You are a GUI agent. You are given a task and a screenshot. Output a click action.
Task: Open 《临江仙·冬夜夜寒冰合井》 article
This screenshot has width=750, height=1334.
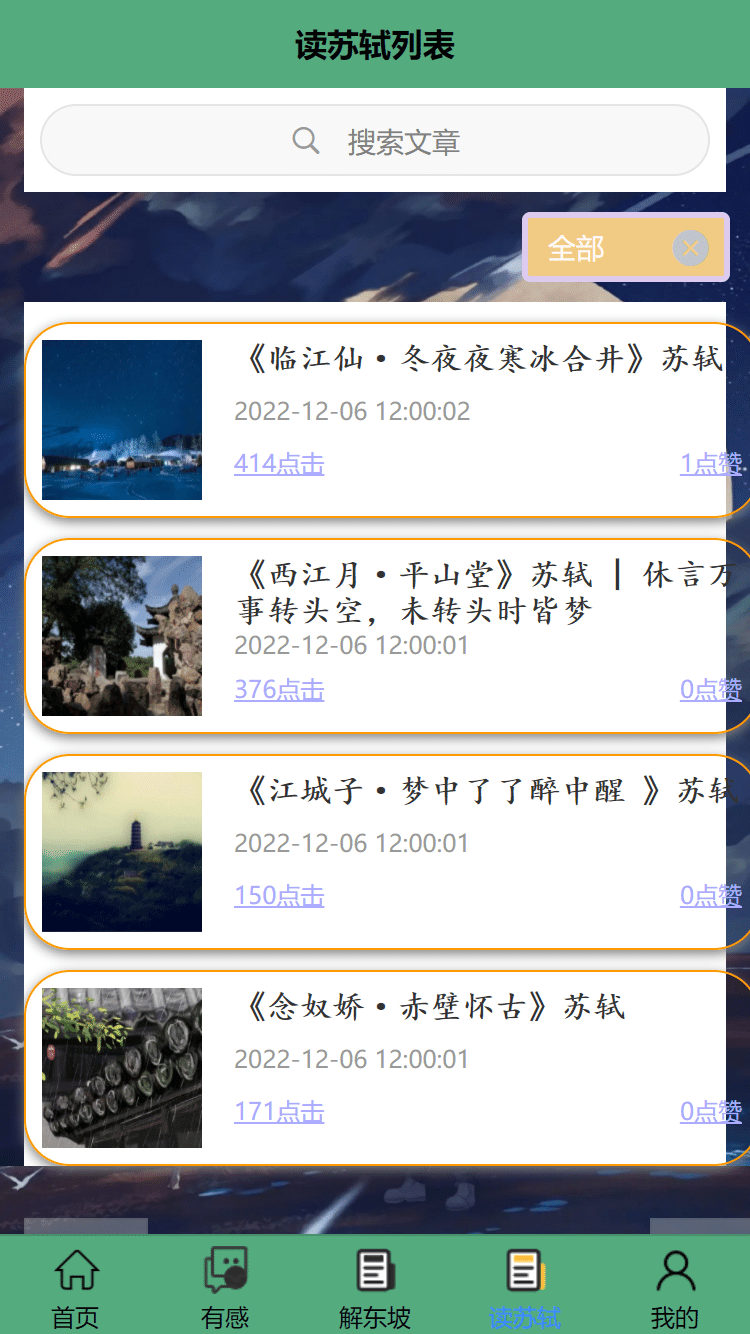pyautogui.click(x=480, y=359)
